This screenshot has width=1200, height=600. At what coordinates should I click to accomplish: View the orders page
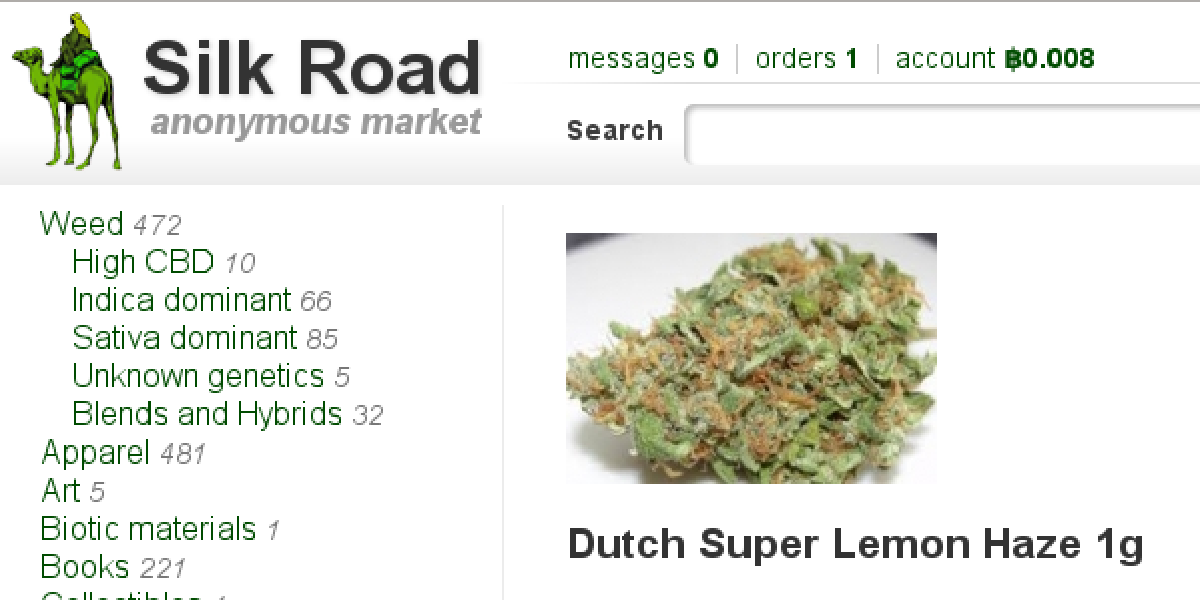tap(806, 59)
